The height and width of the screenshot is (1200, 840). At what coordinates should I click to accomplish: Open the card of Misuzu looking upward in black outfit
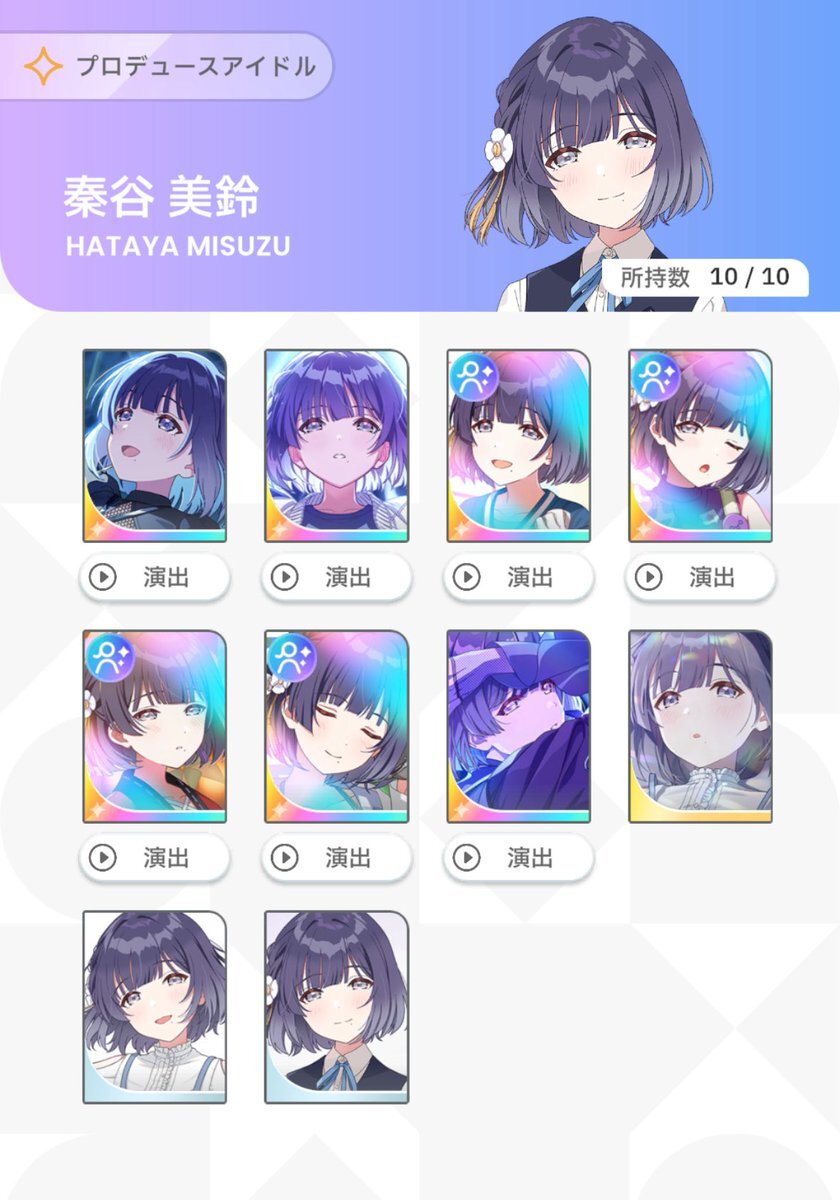pyautogui.click(x=154, y=446)
